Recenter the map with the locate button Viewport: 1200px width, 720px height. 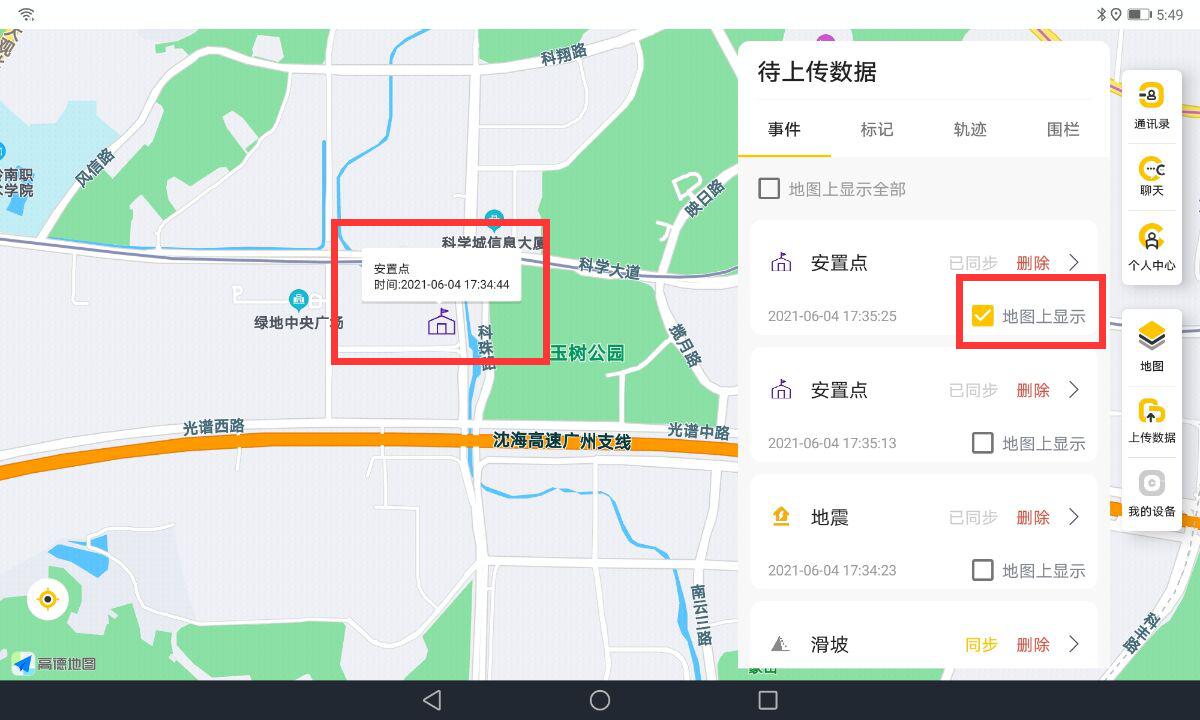click(48, 600)
